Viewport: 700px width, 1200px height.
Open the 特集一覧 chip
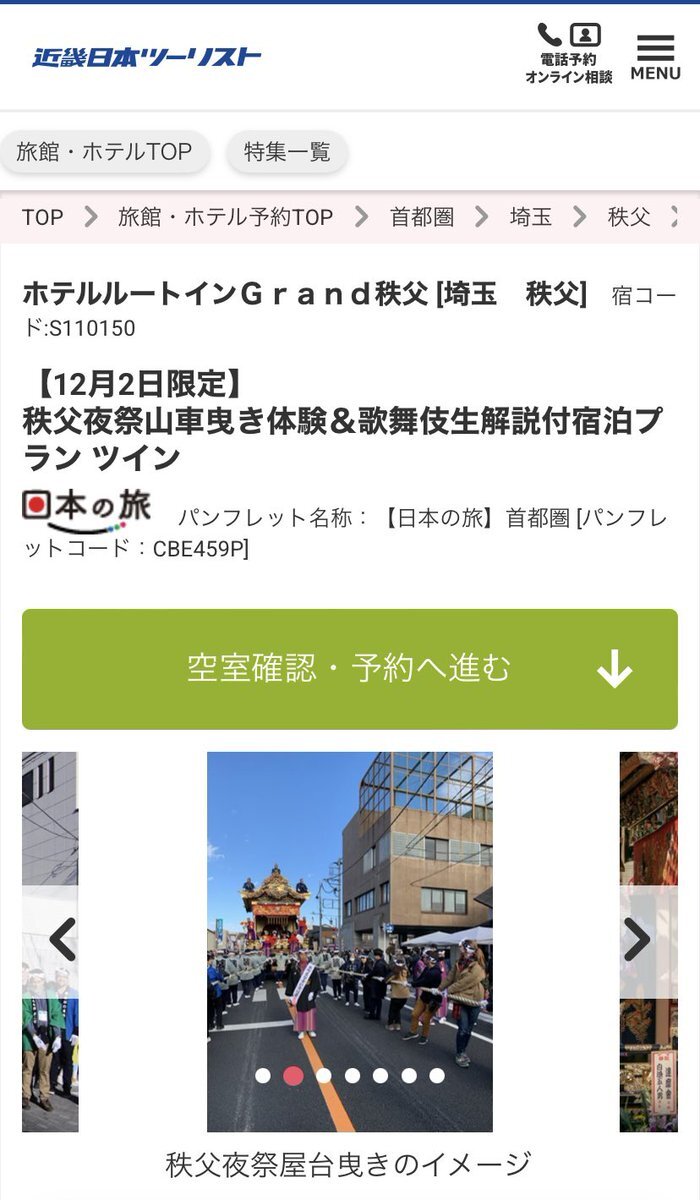click(287, 152)
